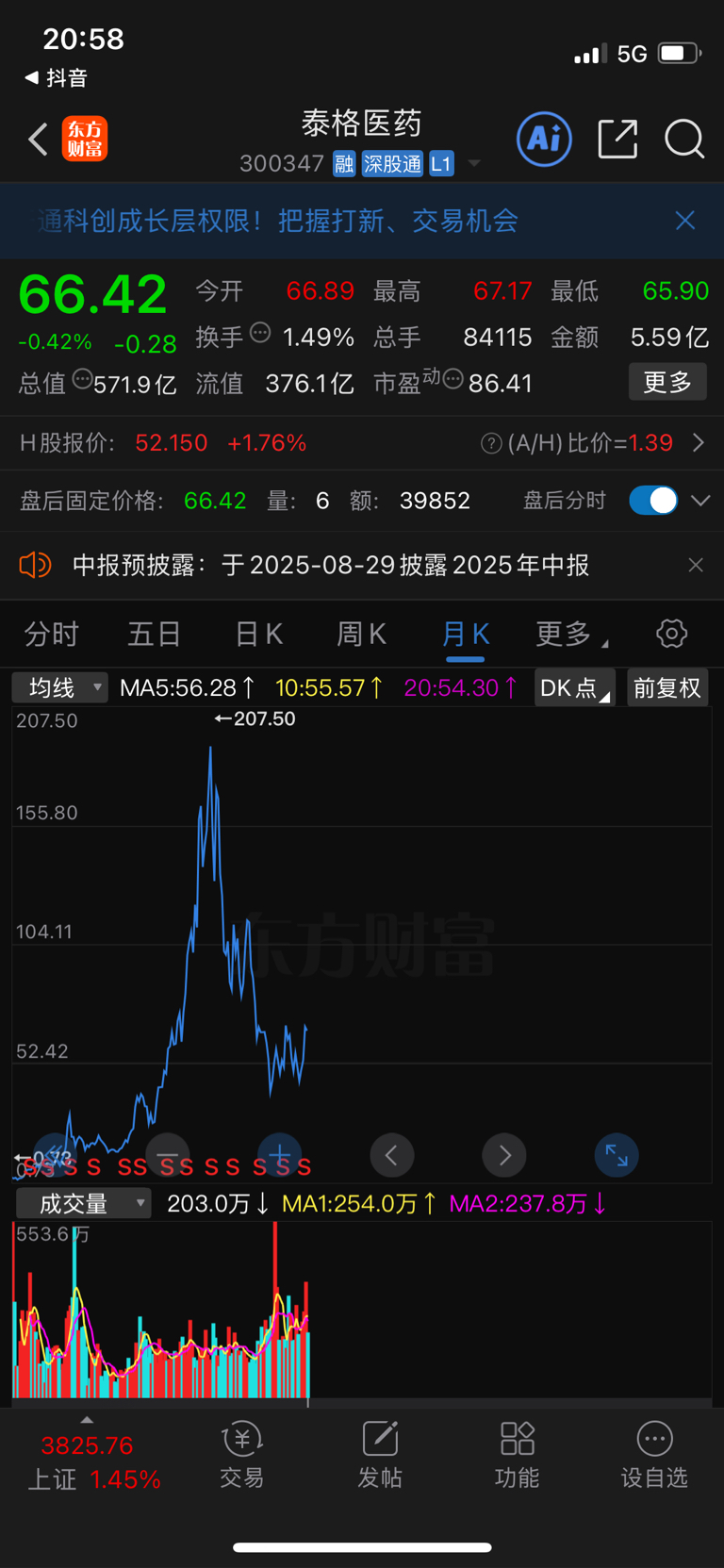The width and height of the screenshot is (724, 1568).
Task: Open the H股报价 A/H ratio row
Action: coord(362,443)
